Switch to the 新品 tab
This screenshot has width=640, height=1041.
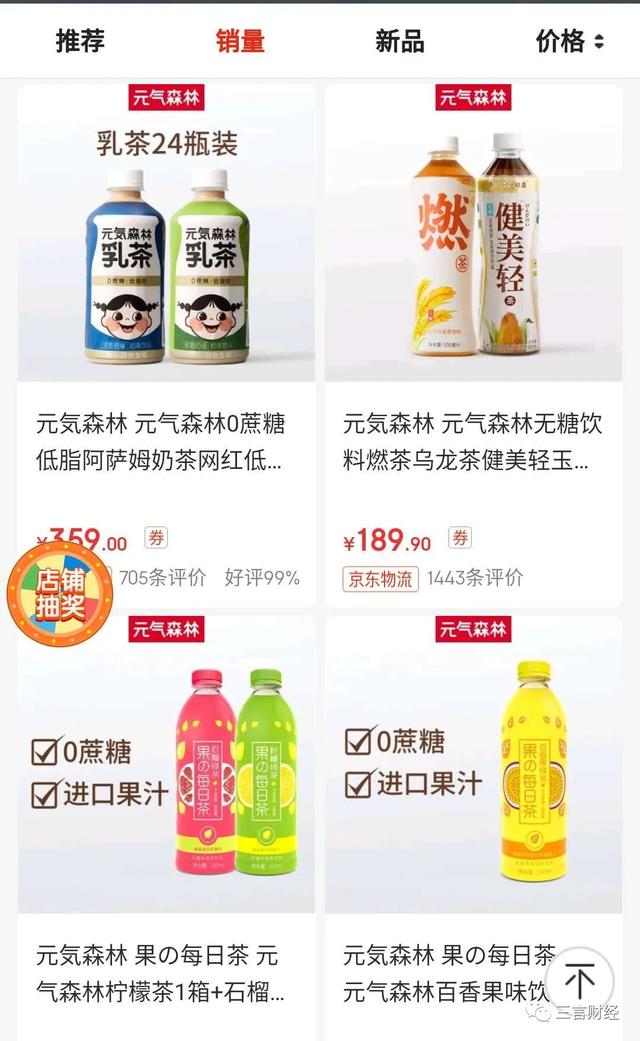(x=400, y=41)
